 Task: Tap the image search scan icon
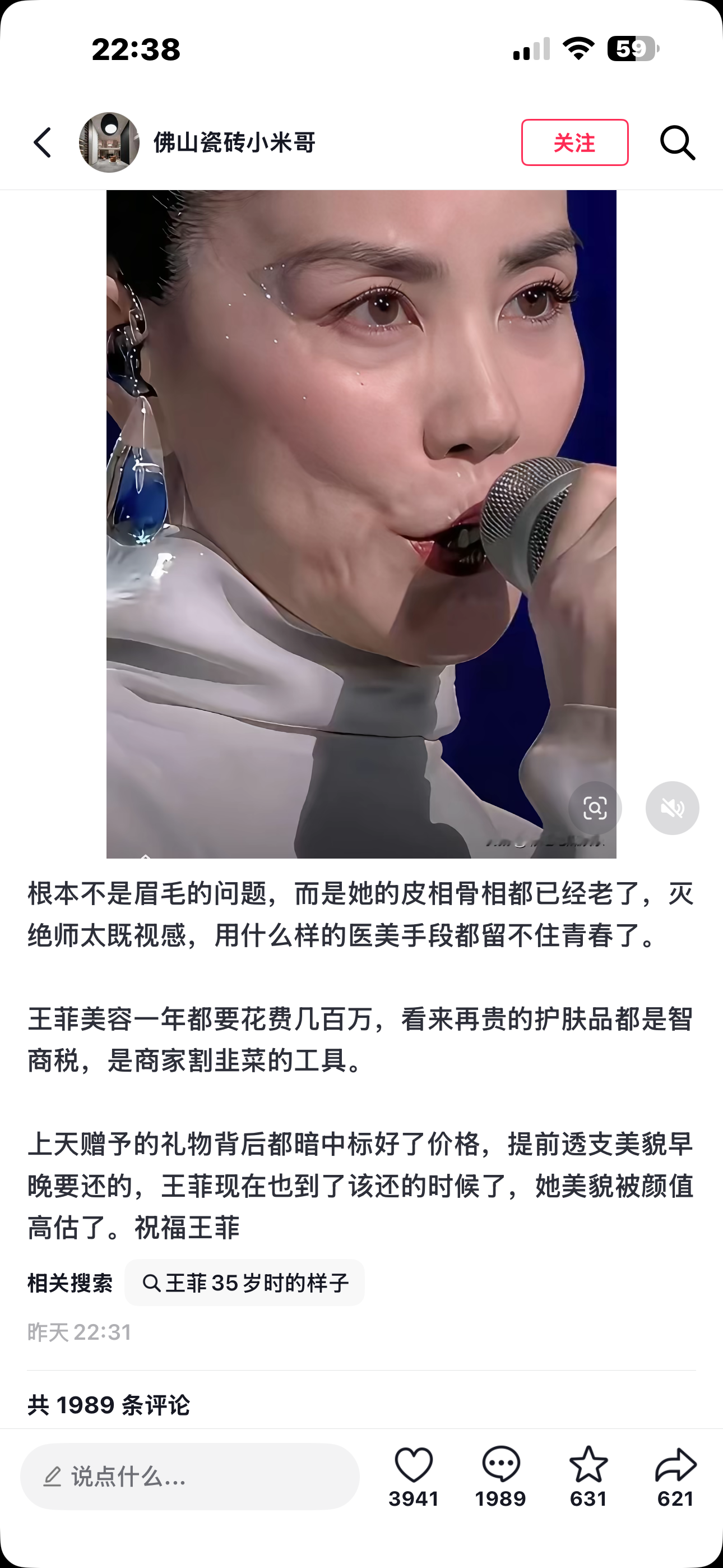[x=595, y=808]
